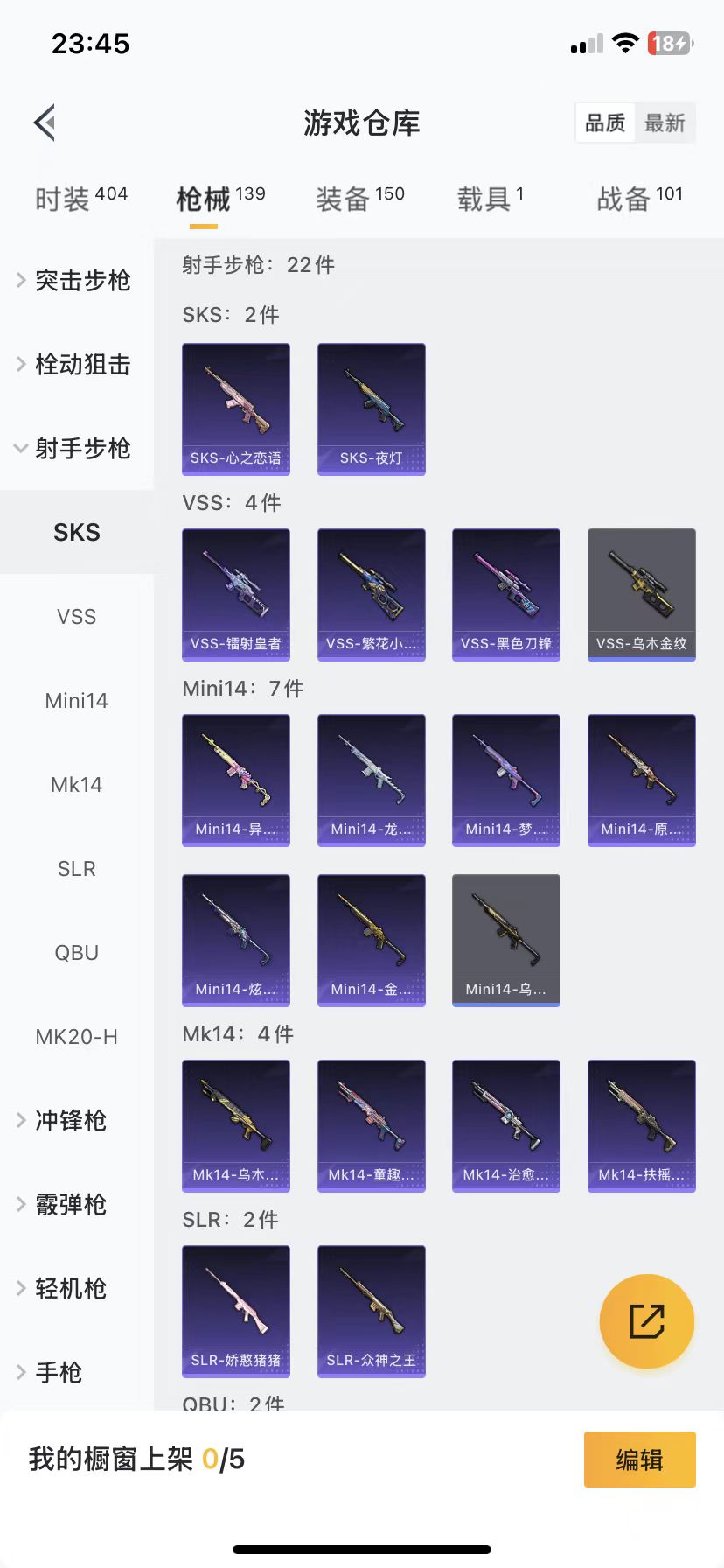The image size is (724, 1568).
Task: Sort by 最新
Action: (x=665, y=123)
